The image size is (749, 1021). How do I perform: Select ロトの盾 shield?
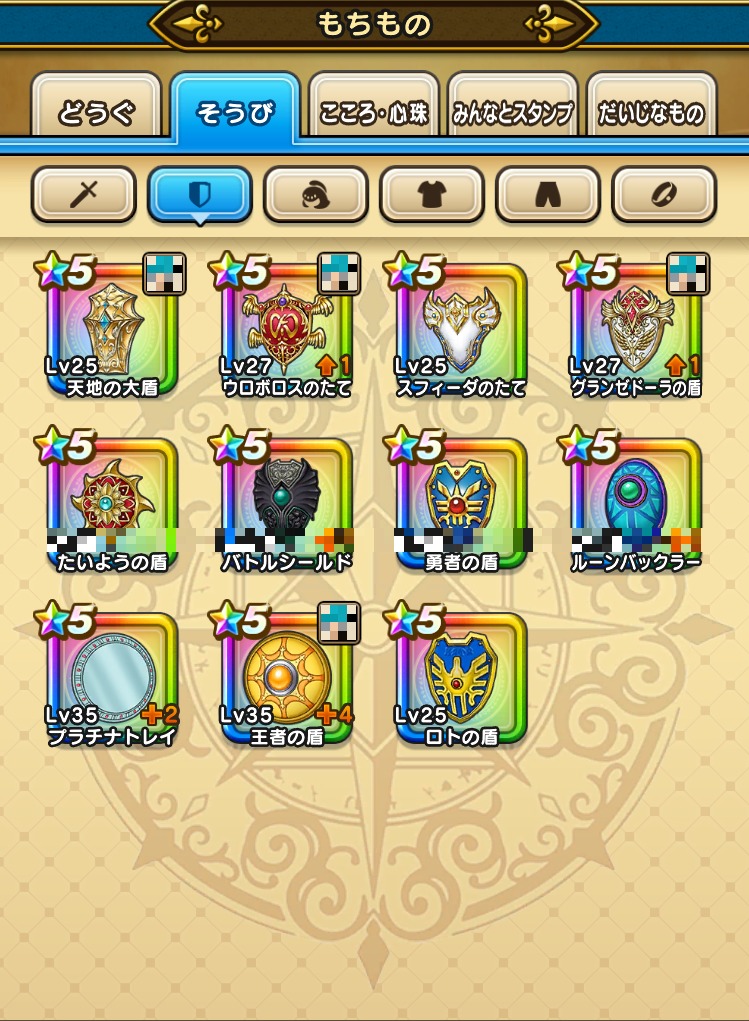461,677
